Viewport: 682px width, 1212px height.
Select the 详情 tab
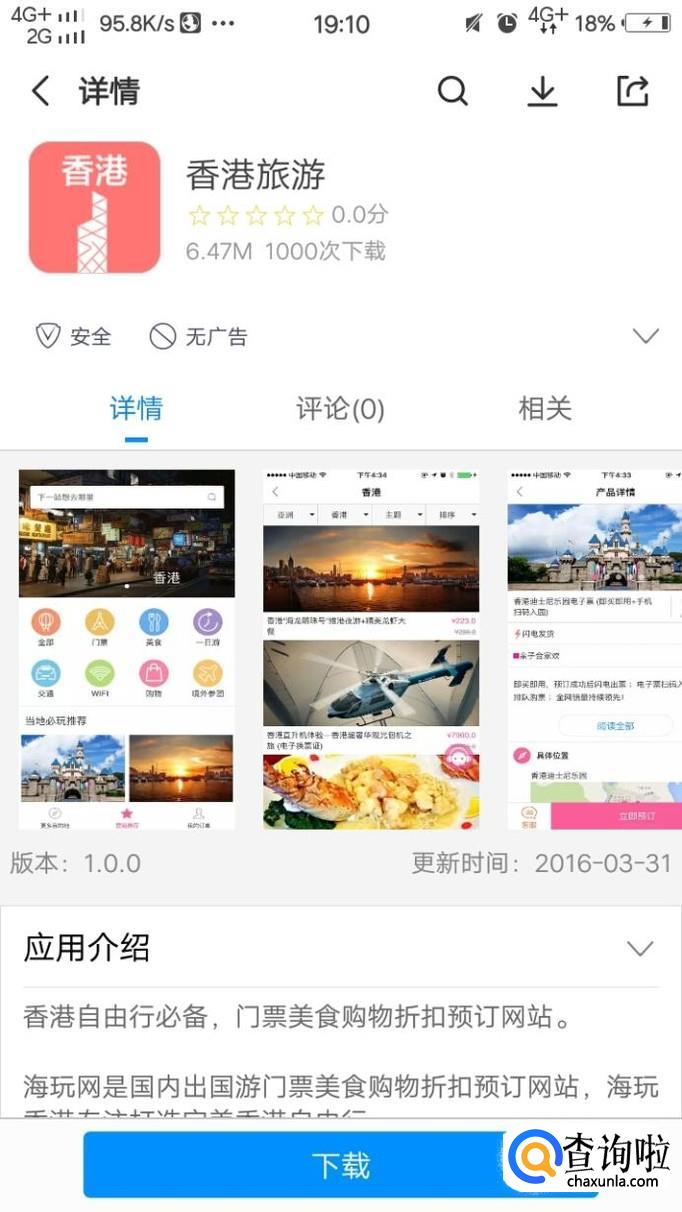coord(136,408)
